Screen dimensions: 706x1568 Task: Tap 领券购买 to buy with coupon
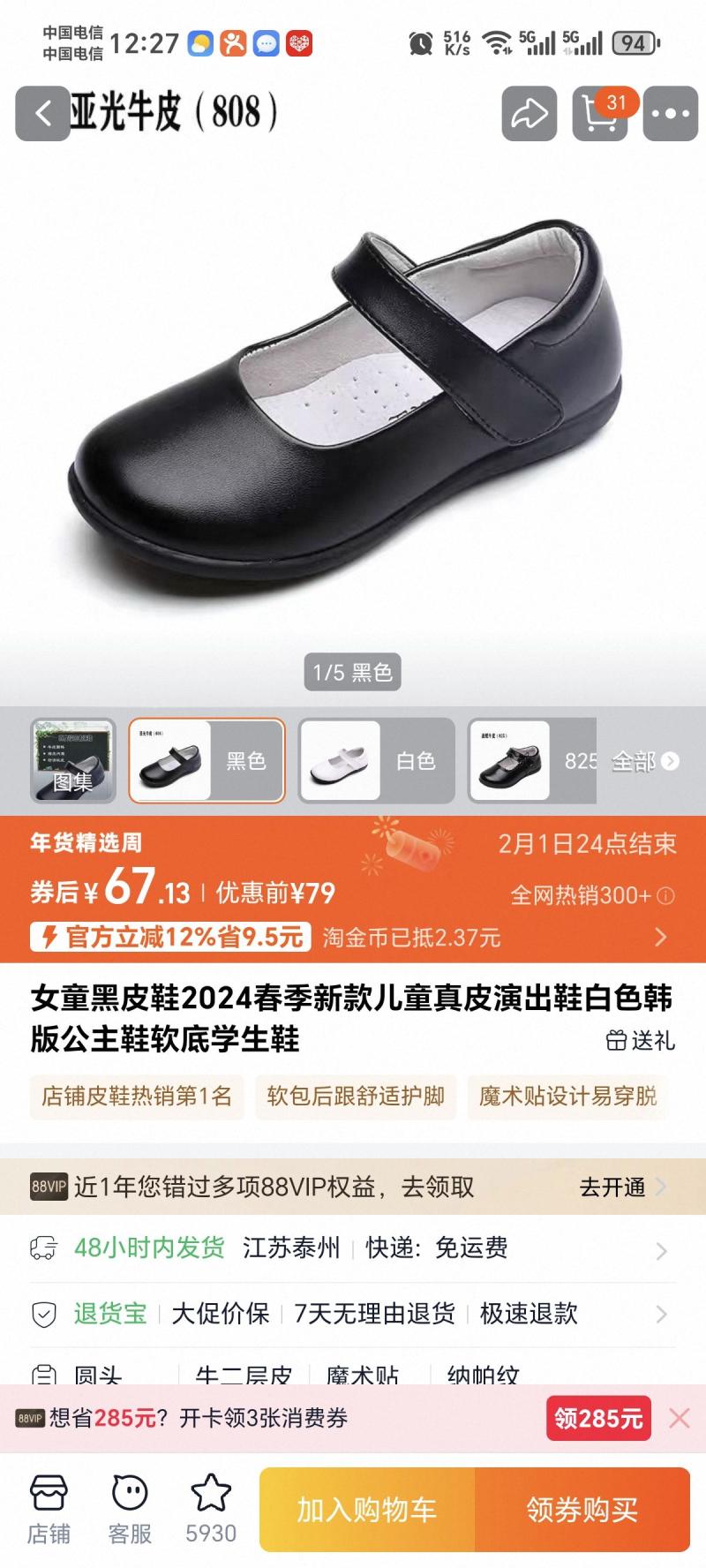click(x=582, y=1510)
